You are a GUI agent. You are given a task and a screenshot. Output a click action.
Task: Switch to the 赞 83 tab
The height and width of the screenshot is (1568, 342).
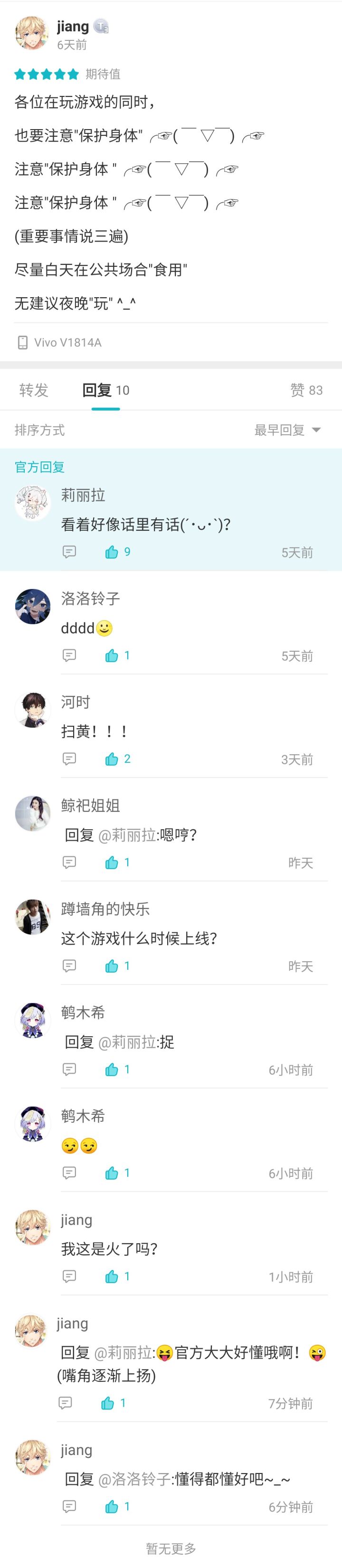[x=306, y=390]
